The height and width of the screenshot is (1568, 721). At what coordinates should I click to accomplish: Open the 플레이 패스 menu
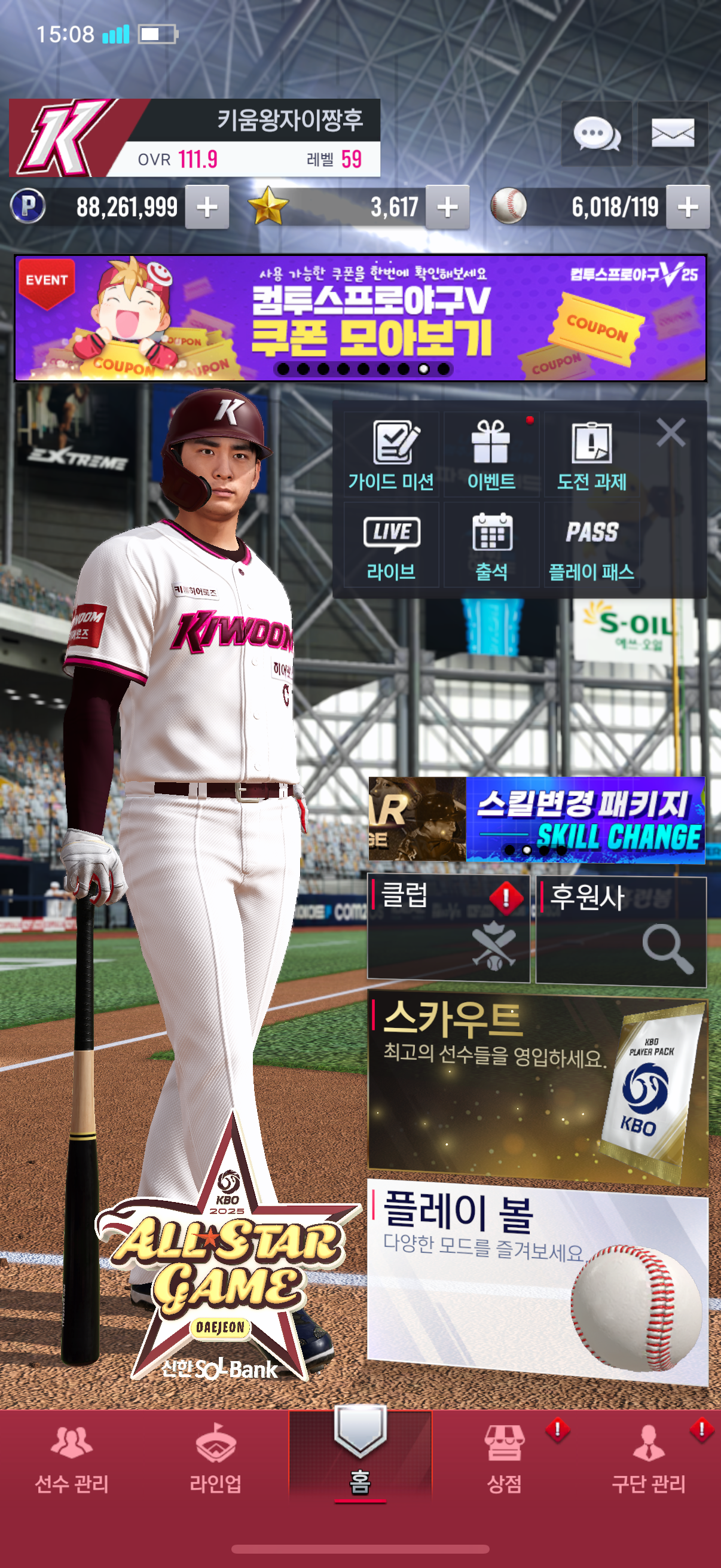[x=591, y=545]
